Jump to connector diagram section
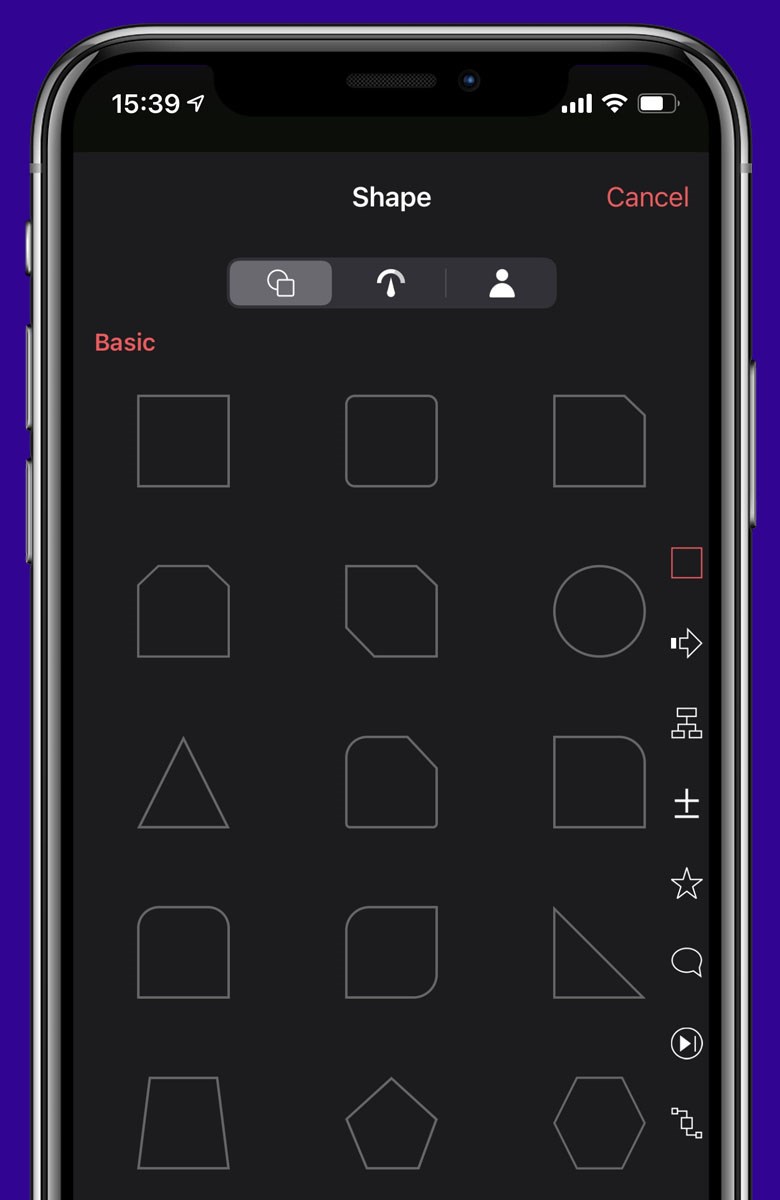The image size is (780, 1200). (686, 1122)
